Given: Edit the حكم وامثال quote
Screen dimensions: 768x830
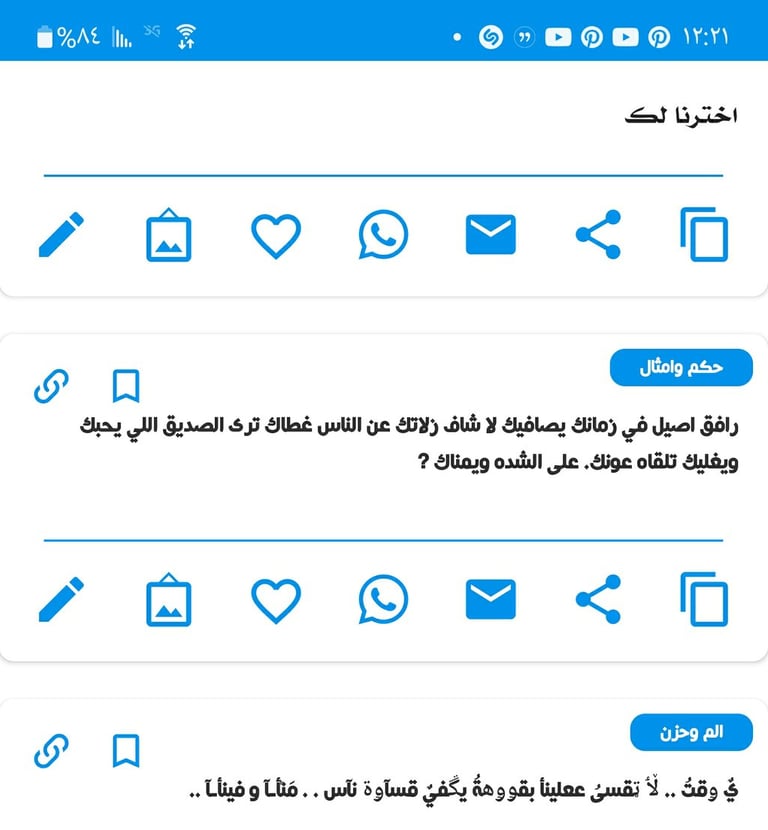Looking at the screenshot, I should pyautogui.click(x=61, y=599).
